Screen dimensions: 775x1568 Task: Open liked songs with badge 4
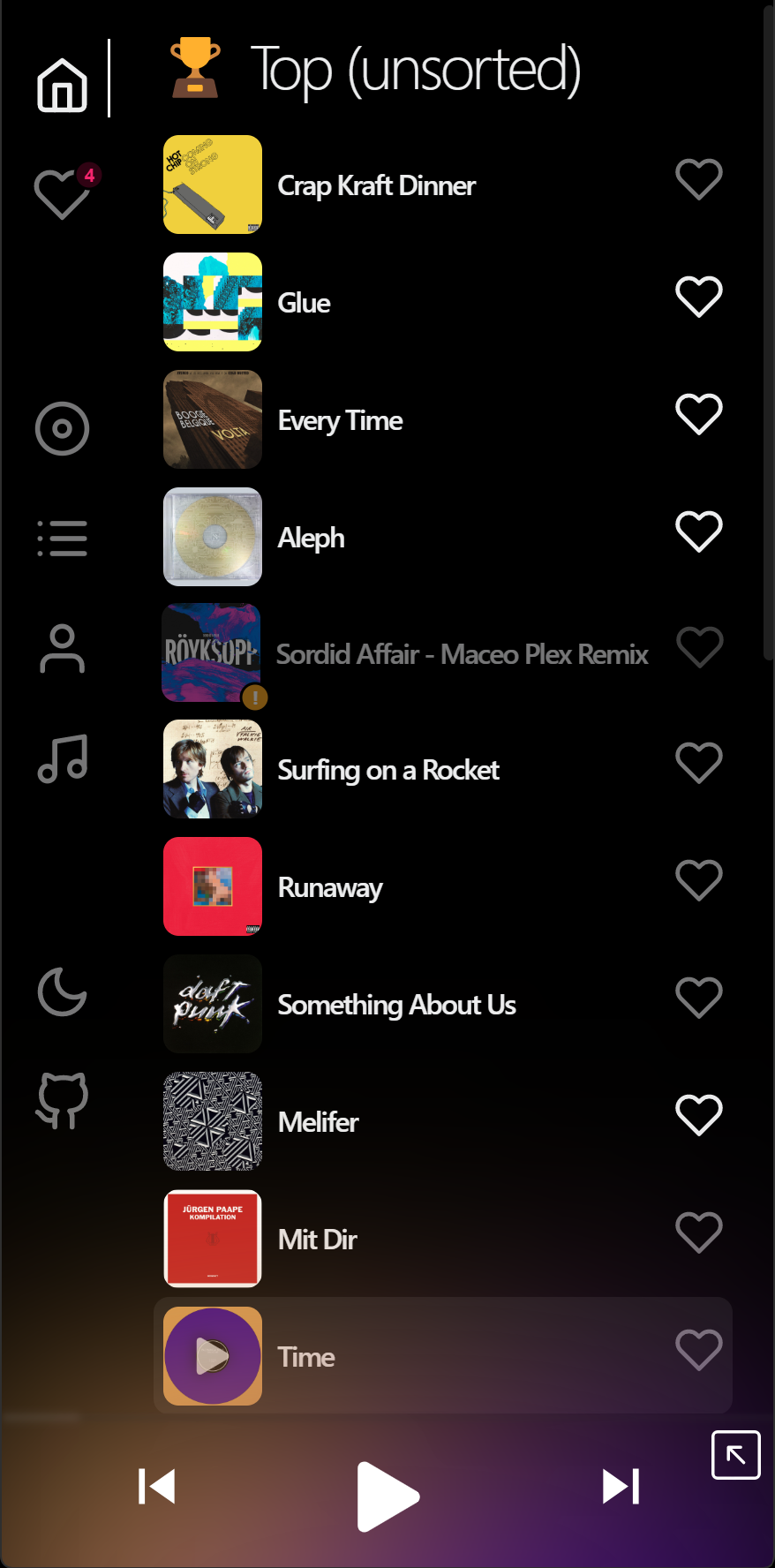62,192
